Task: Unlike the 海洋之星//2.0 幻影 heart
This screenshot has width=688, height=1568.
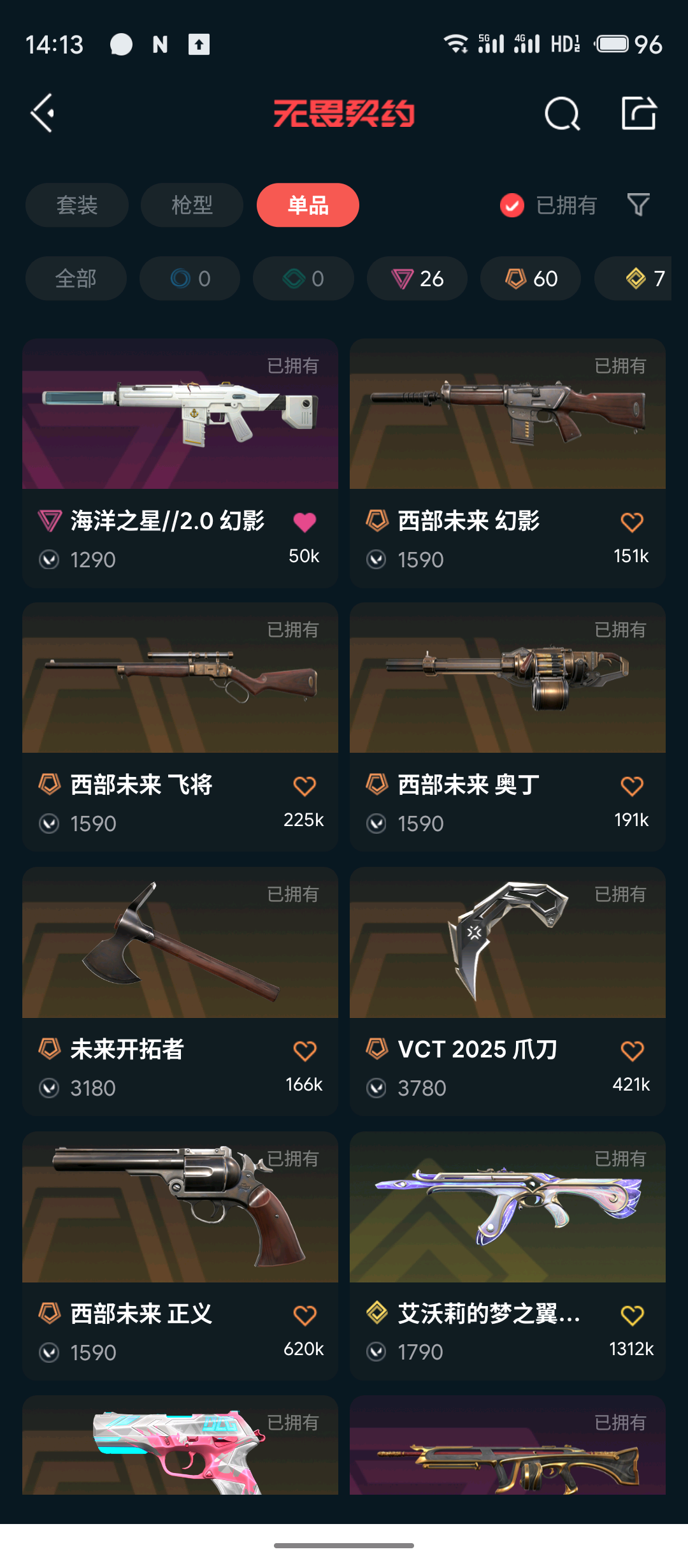Action: point(305,522)
